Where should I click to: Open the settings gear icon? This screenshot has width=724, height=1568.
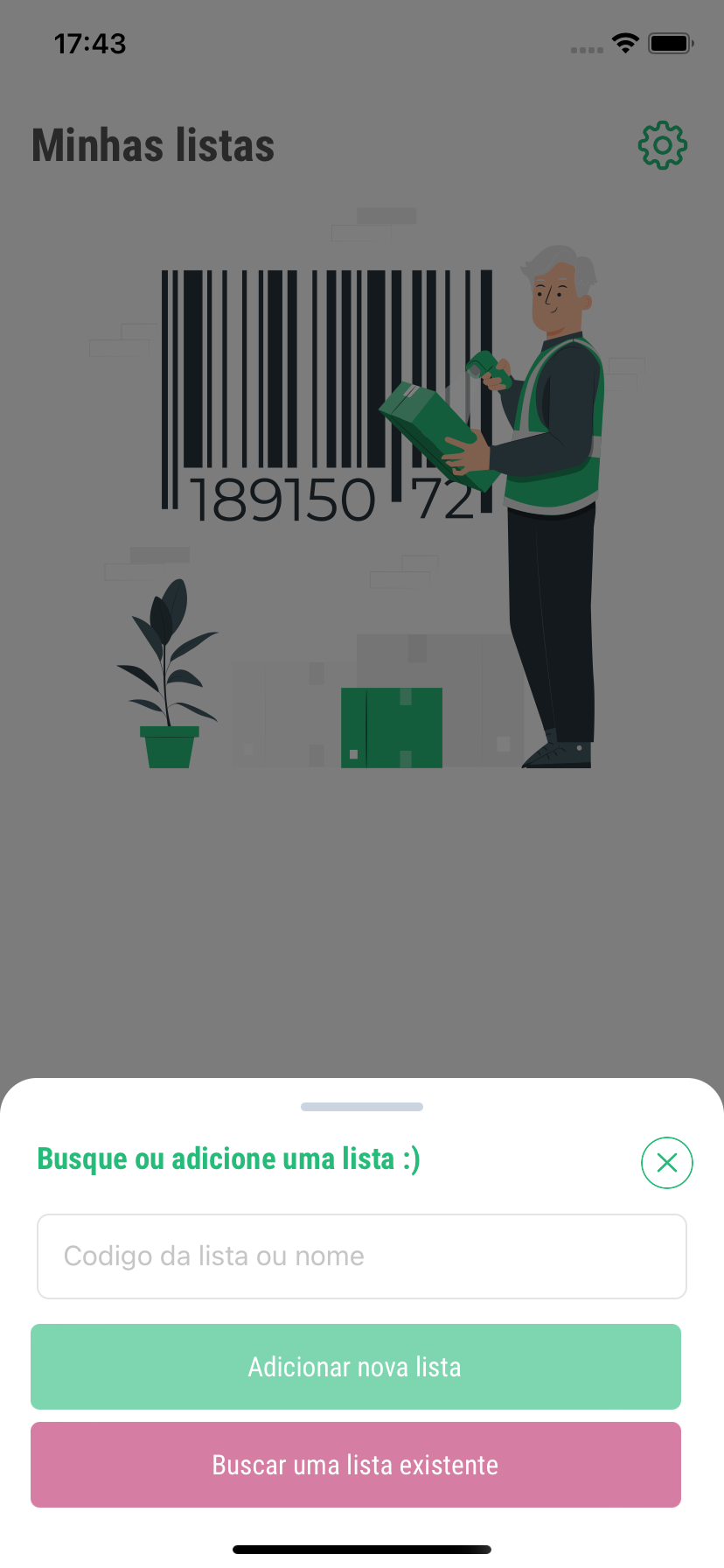tap(662, 145)
